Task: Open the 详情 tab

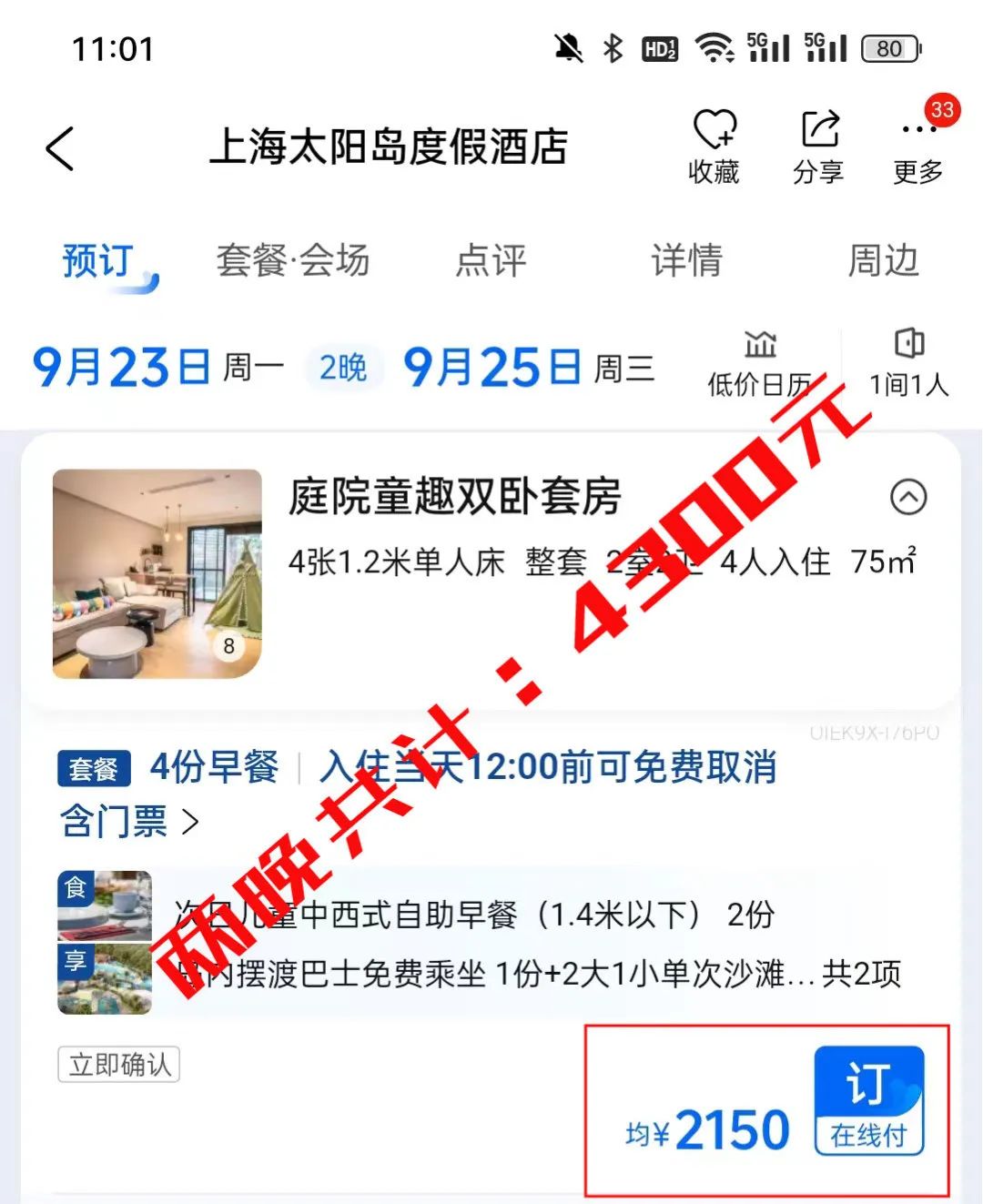Action: pyautogui.click(x=686, y=261)
